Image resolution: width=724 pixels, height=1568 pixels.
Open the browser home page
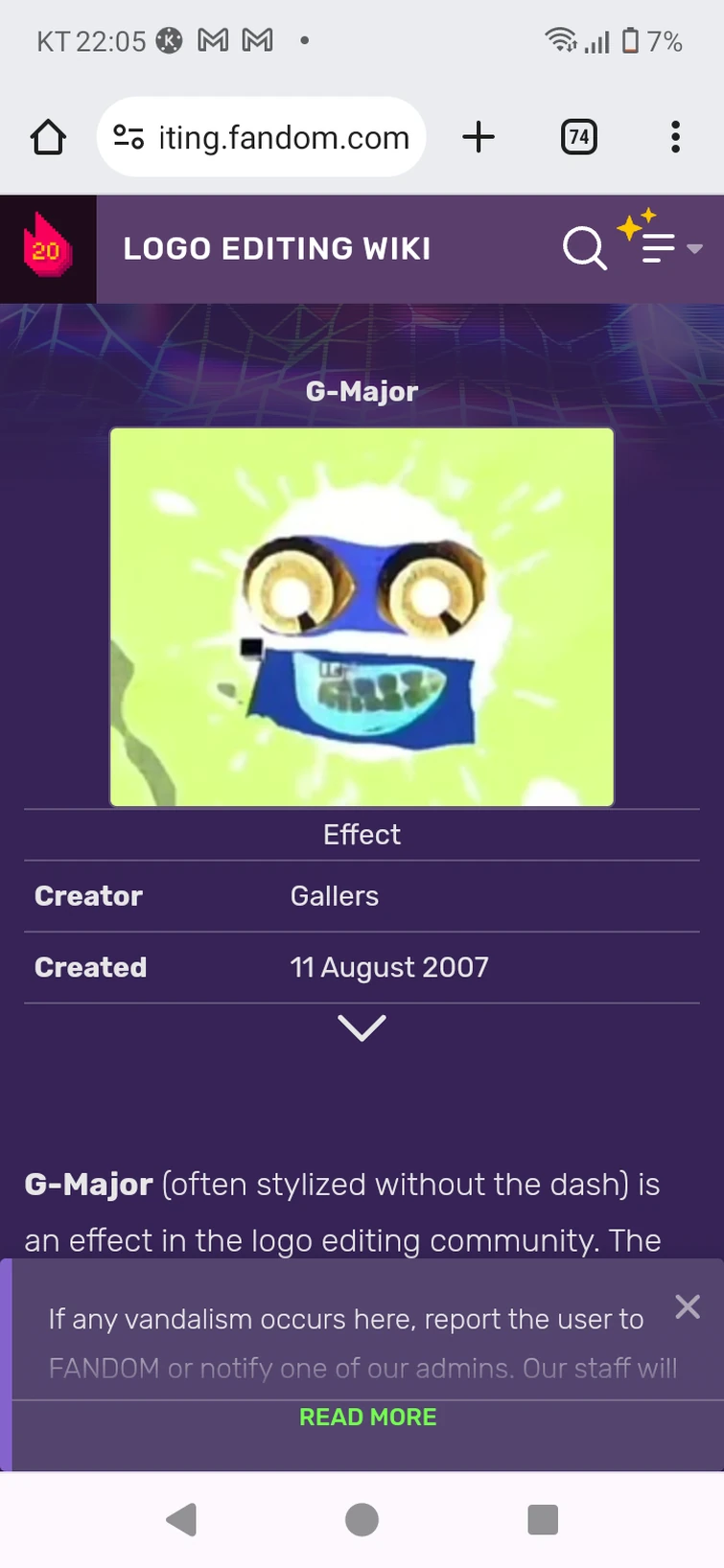[x=48, y=137]
